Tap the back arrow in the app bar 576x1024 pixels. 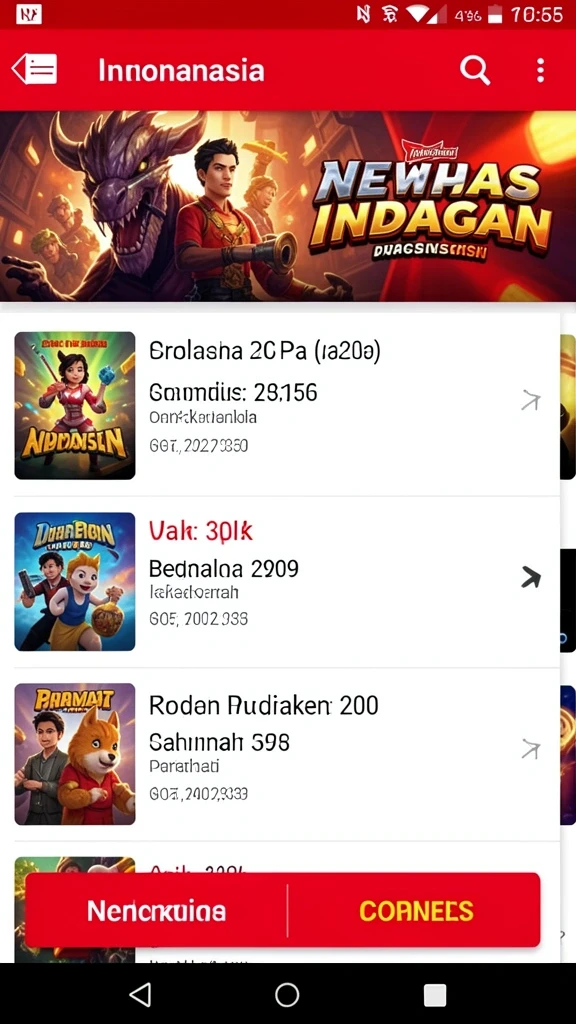34,69
